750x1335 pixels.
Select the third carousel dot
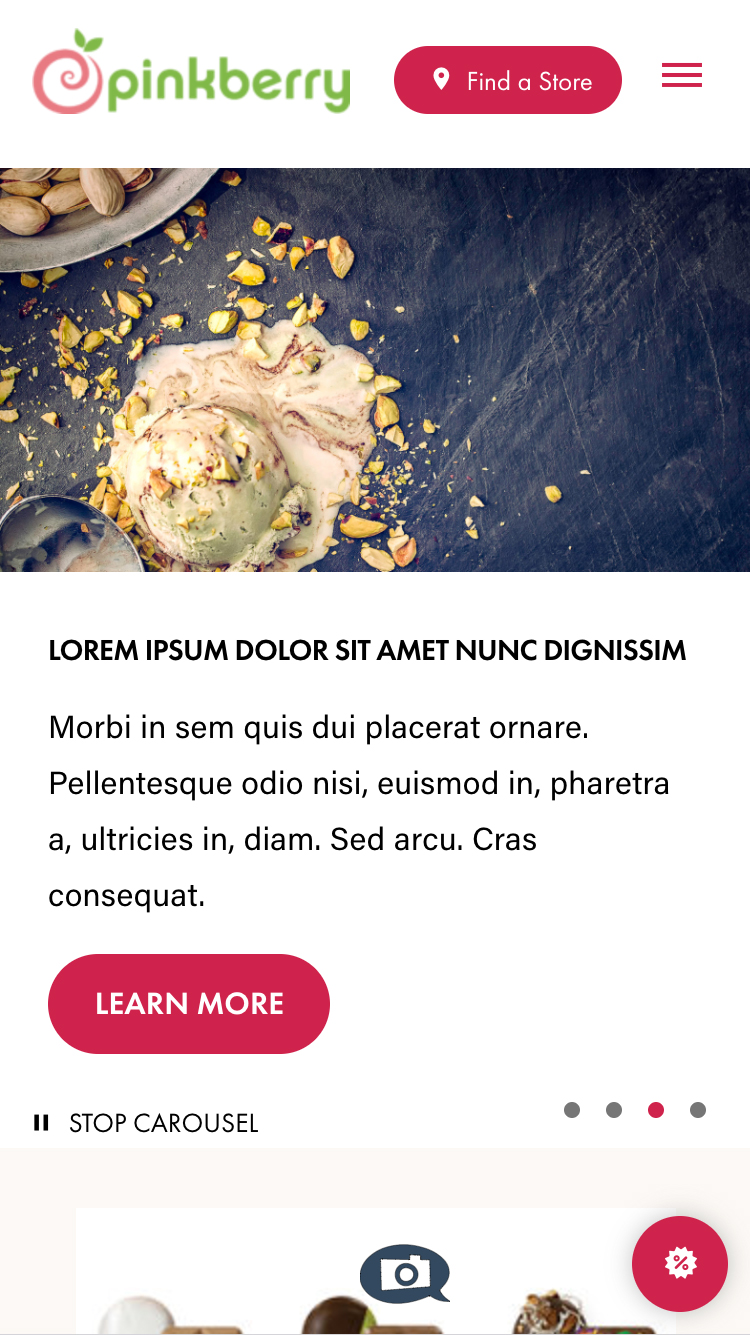[656, 1110]
